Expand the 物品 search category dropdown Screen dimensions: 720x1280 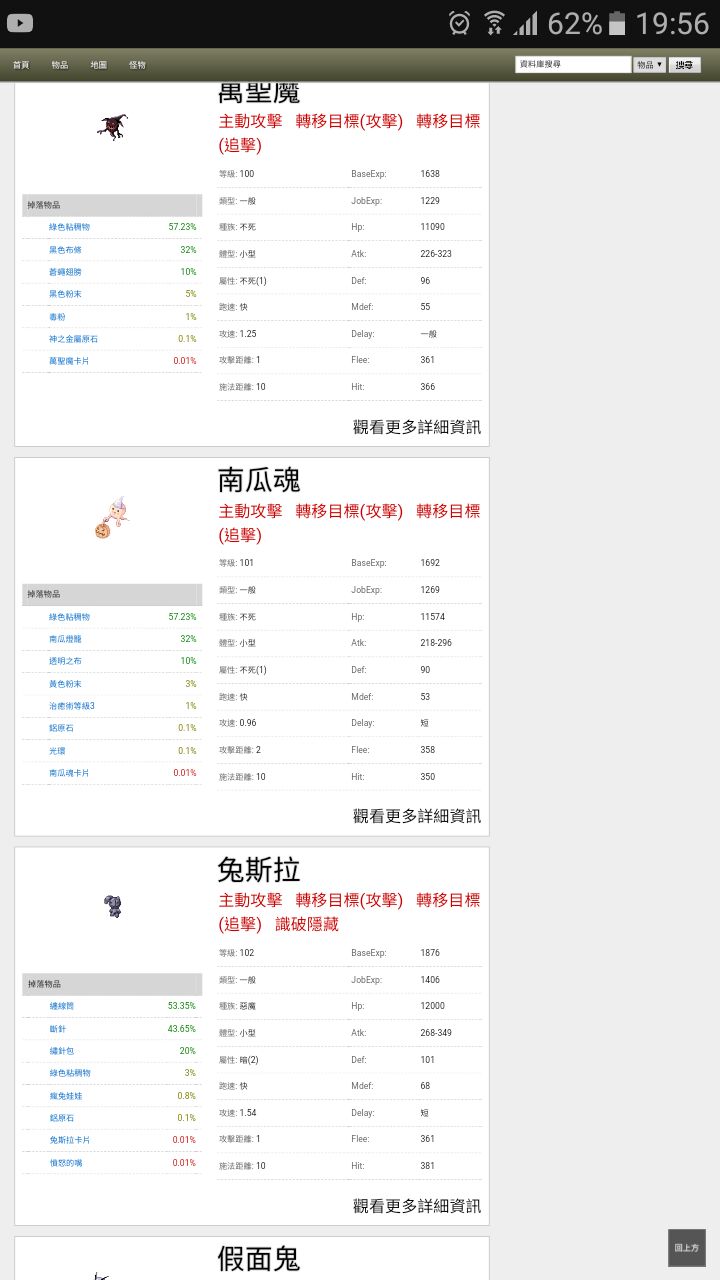[x=649, y=65]
